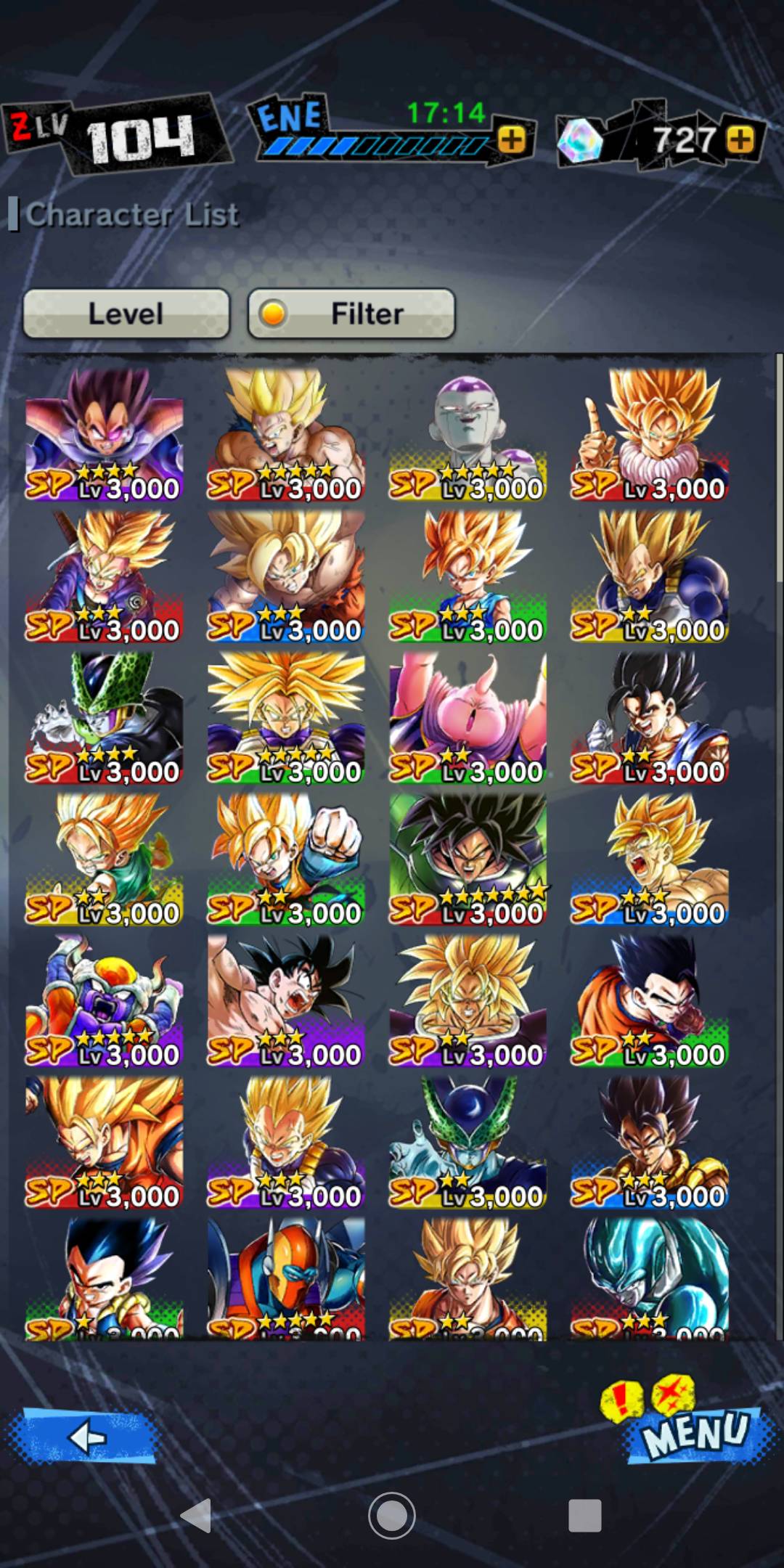Select the metallic blue Cooler tile
This screenshot has width=784, height=1568.
pyautogui.click(x=649, y=1278)
